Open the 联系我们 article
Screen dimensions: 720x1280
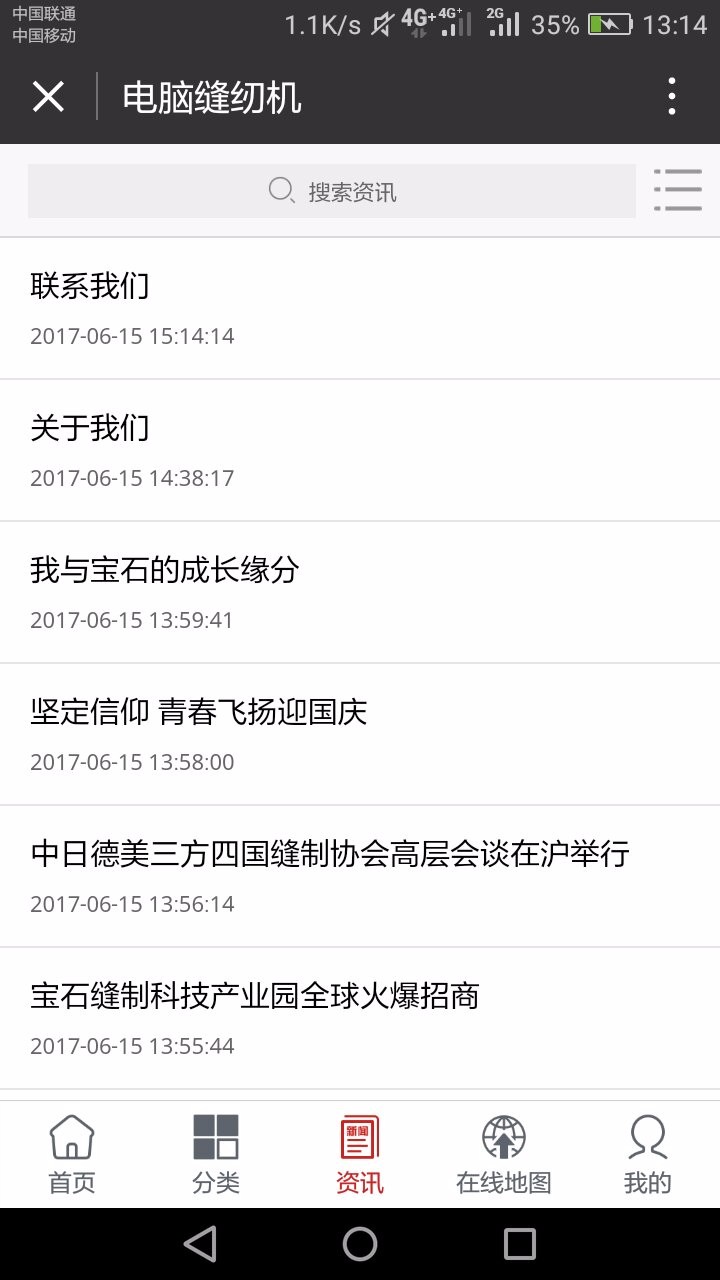coord(360,309)
